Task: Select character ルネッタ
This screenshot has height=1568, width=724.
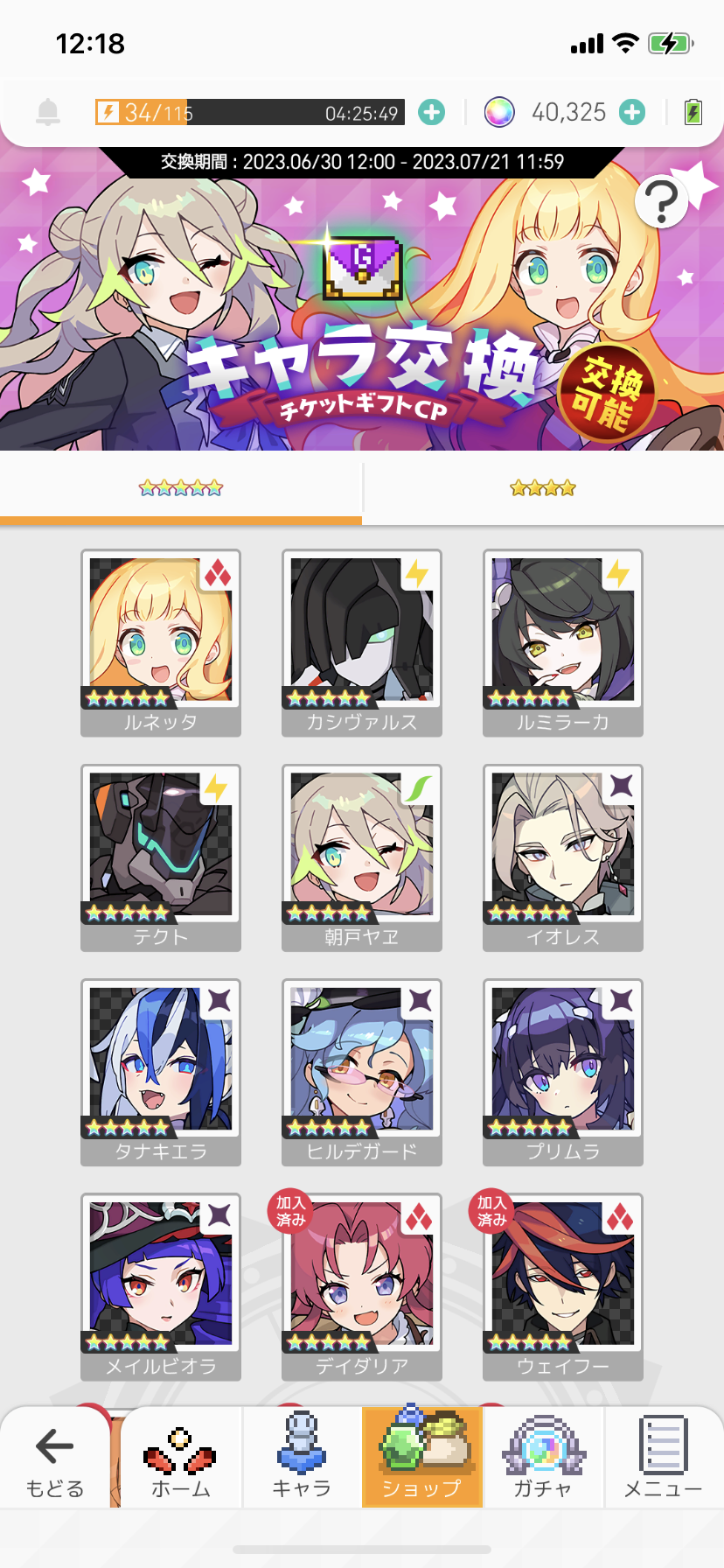Action: (161, 642)
